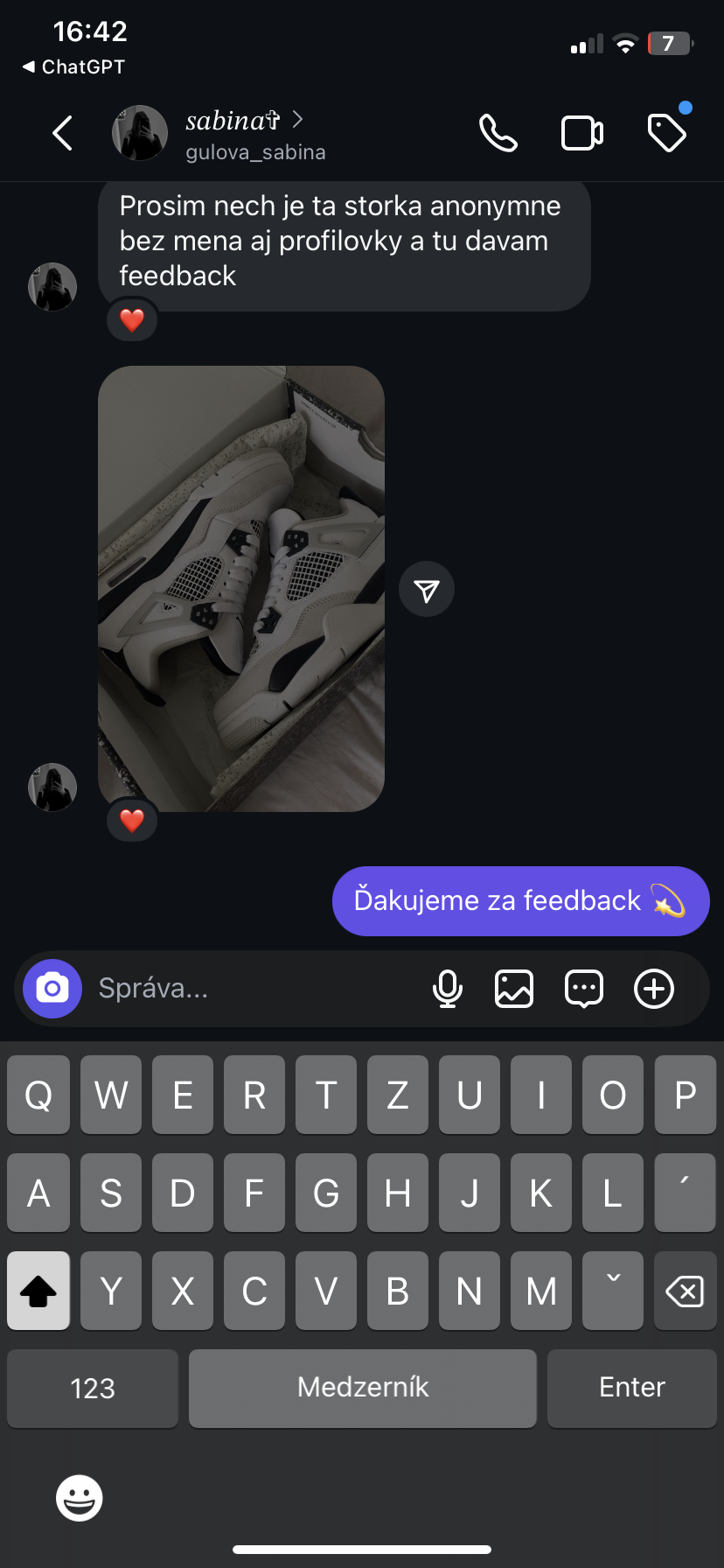This screenshot has width=724, height=1568.
Task: Switch keyboard to numbers with 123 key
Action: pyautogui.click(x=93, y=1388)
